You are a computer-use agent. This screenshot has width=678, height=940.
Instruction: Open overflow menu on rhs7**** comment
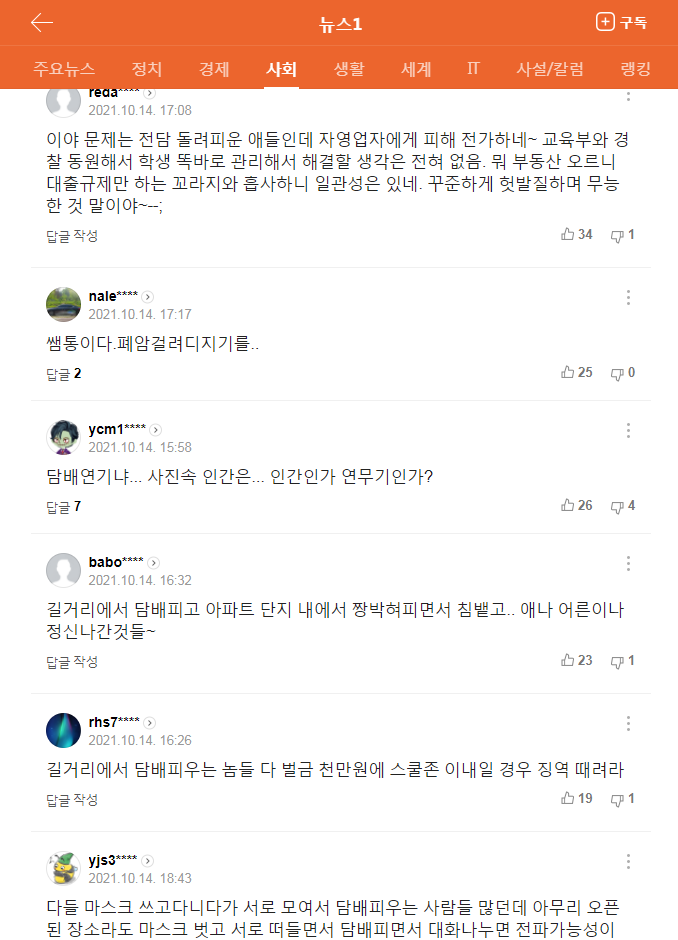(628, 724)
